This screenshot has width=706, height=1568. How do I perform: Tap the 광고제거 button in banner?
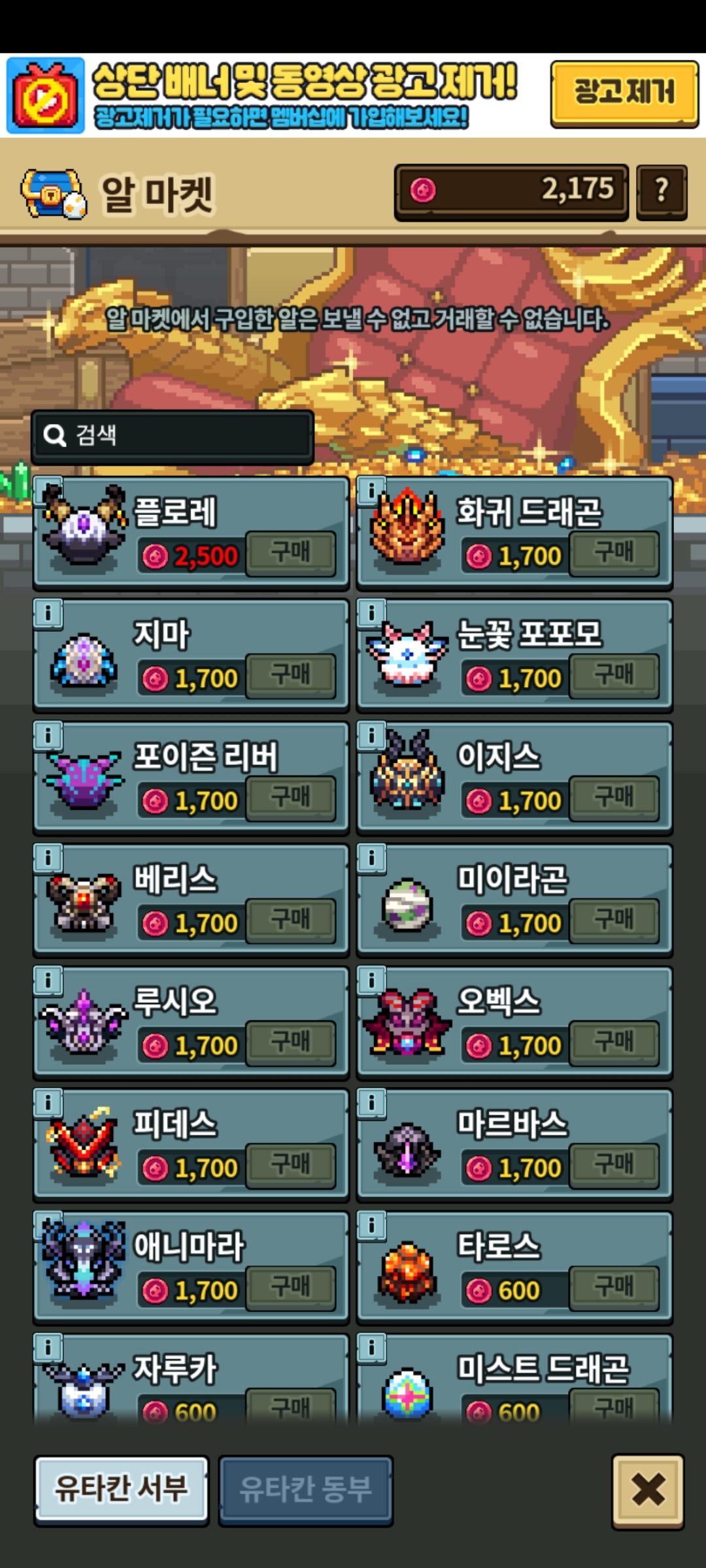[624, 93]
